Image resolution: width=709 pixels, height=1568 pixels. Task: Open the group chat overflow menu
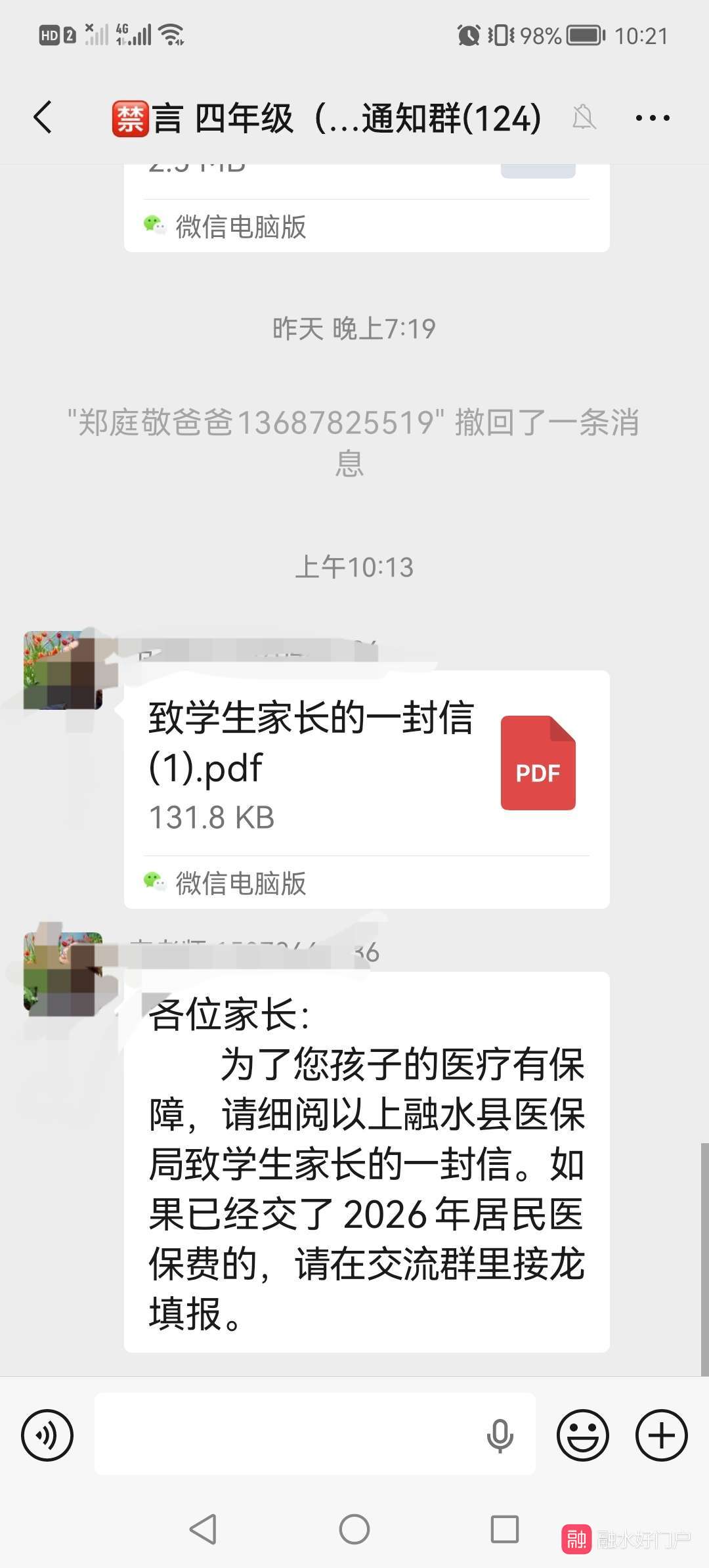click(x=652, y=118)
